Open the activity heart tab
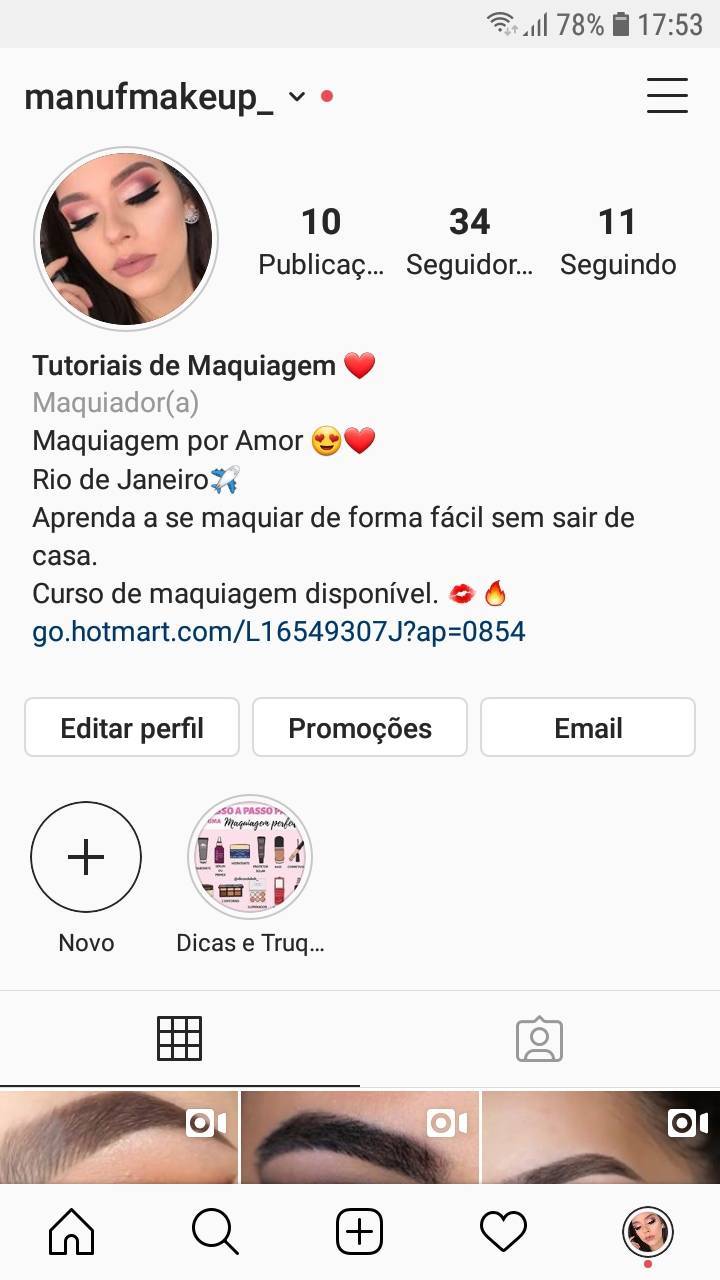The height and width of the screenshot is (1280, 720). click(503, 1232)
